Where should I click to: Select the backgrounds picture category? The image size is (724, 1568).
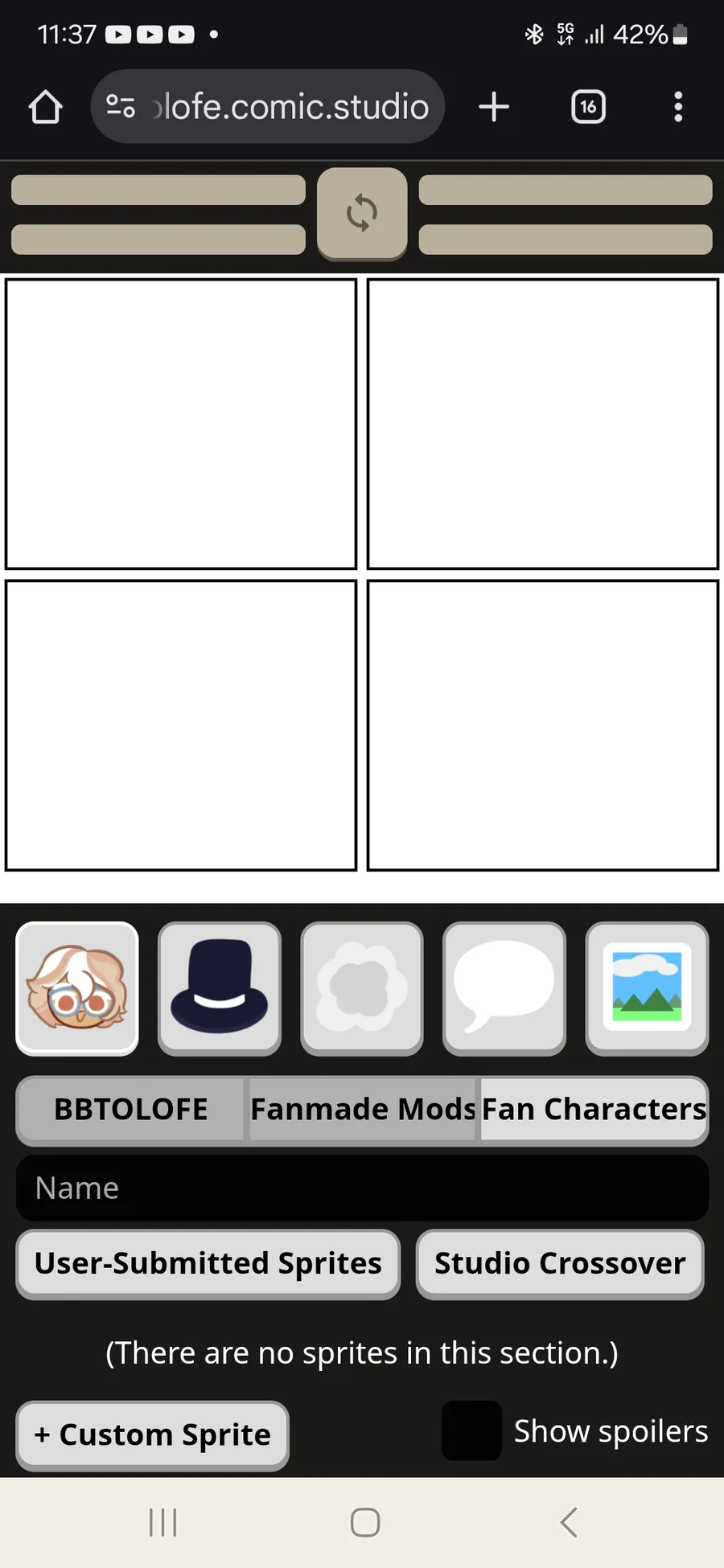point(647,987)
